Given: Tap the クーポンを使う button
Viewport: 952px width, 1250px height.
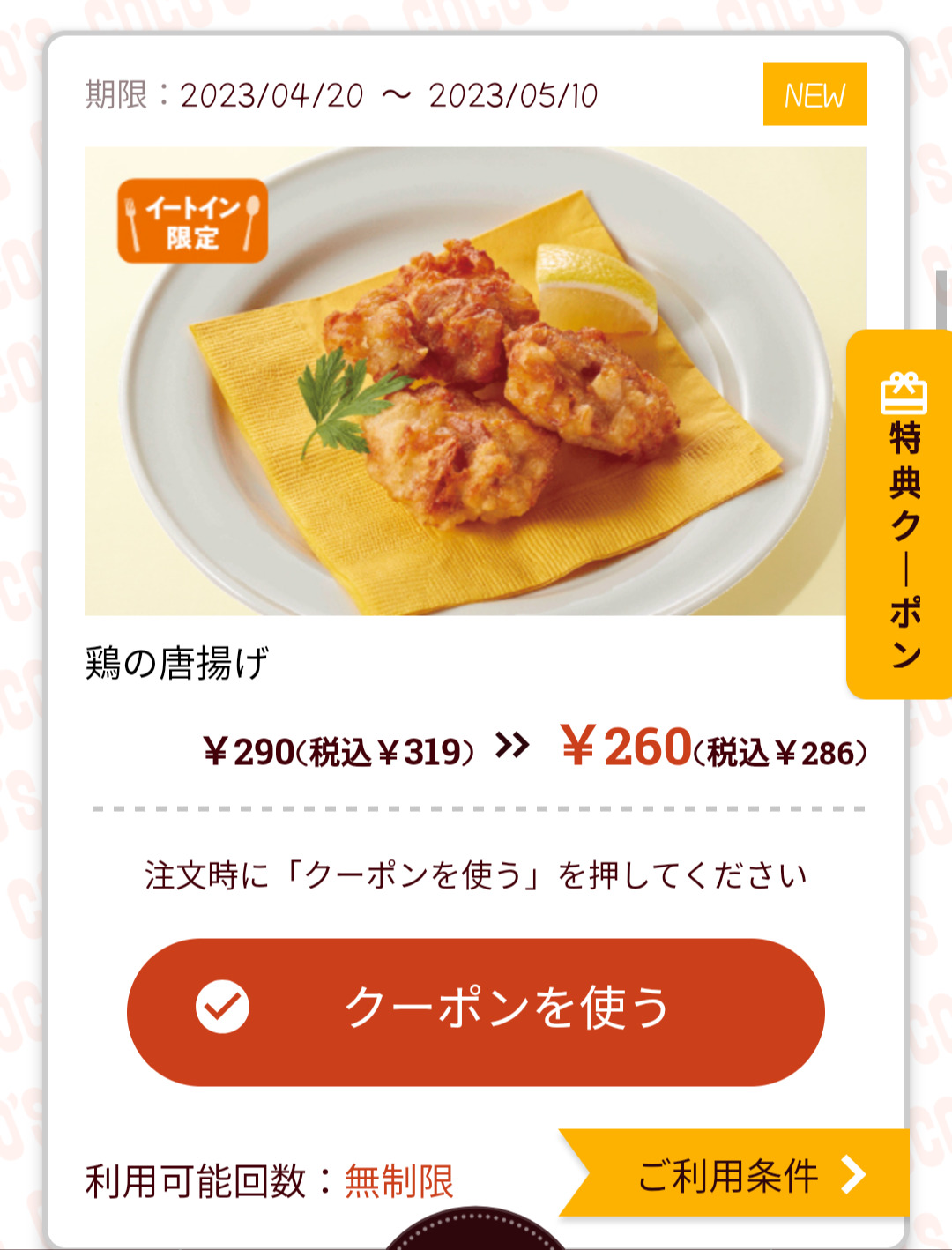Looking at the screenshot, I should tap(476, 1010).
